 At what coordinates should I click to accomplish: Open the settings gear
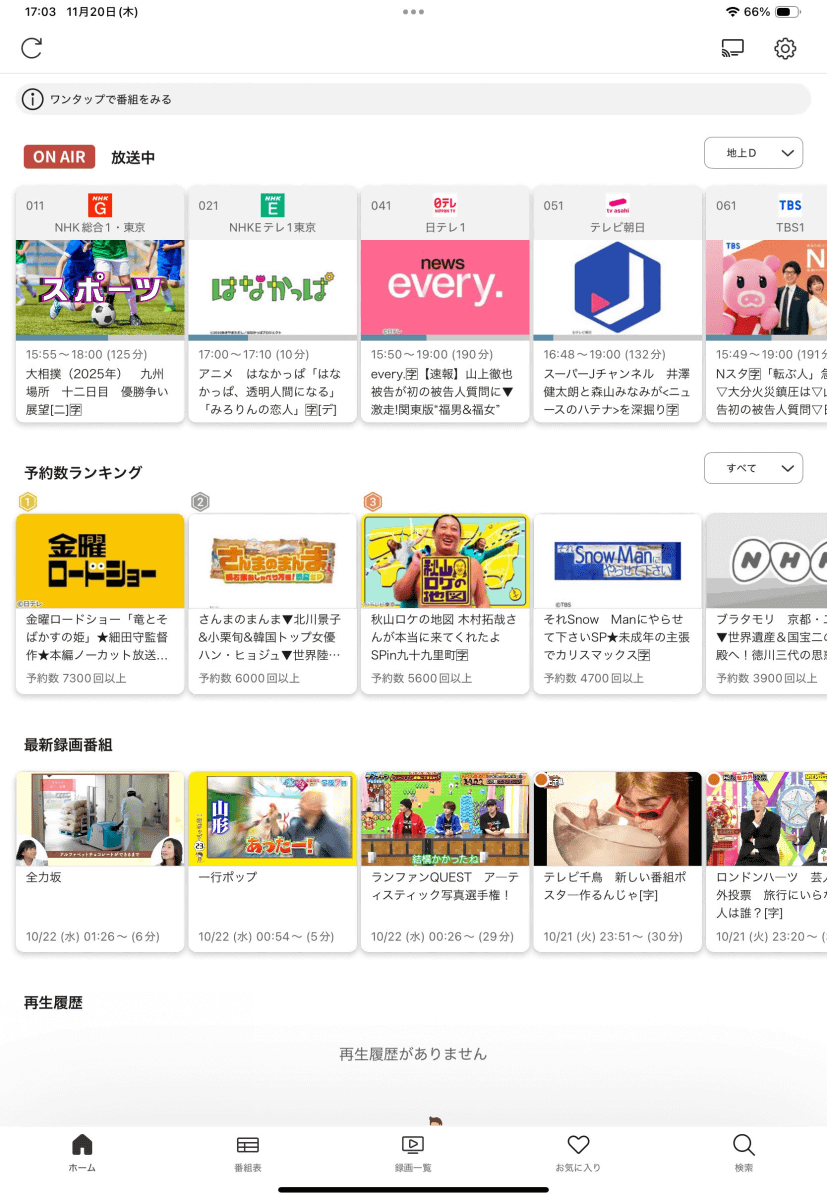click(785, 48)
